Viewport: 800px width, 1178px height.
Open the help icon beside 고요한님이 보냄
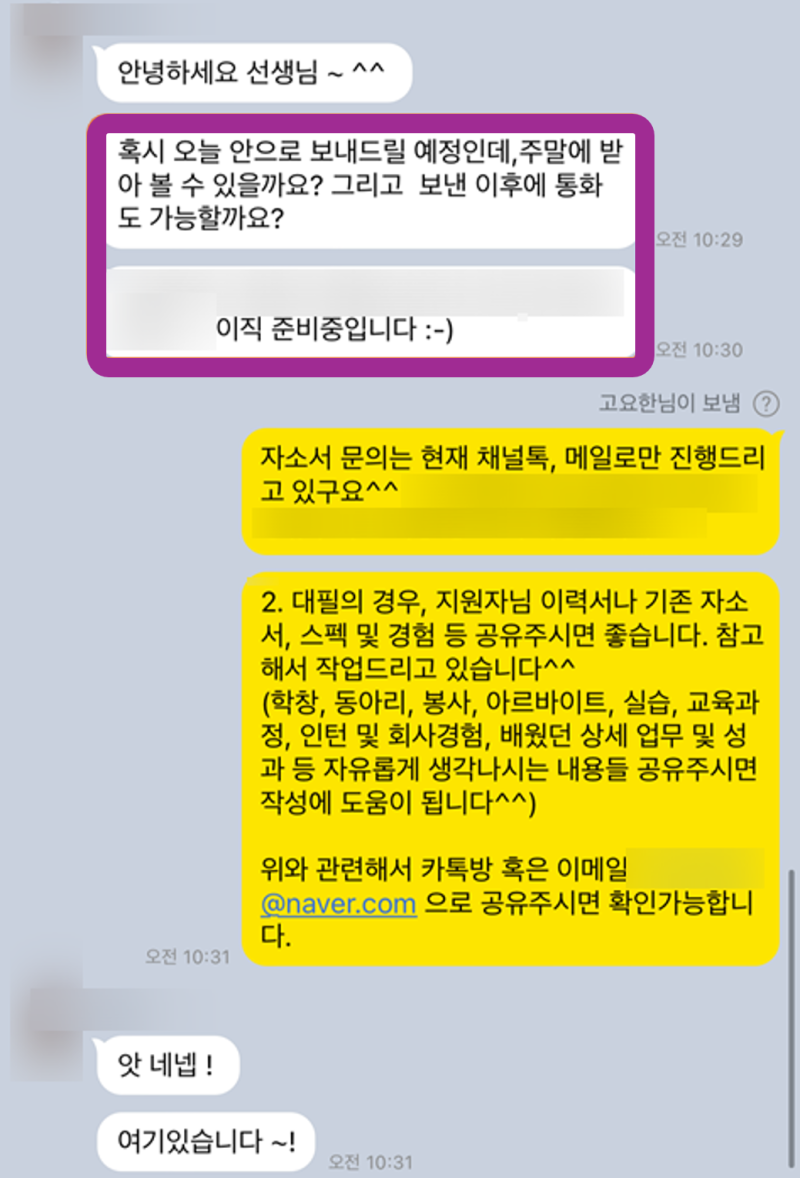point(766,403)
